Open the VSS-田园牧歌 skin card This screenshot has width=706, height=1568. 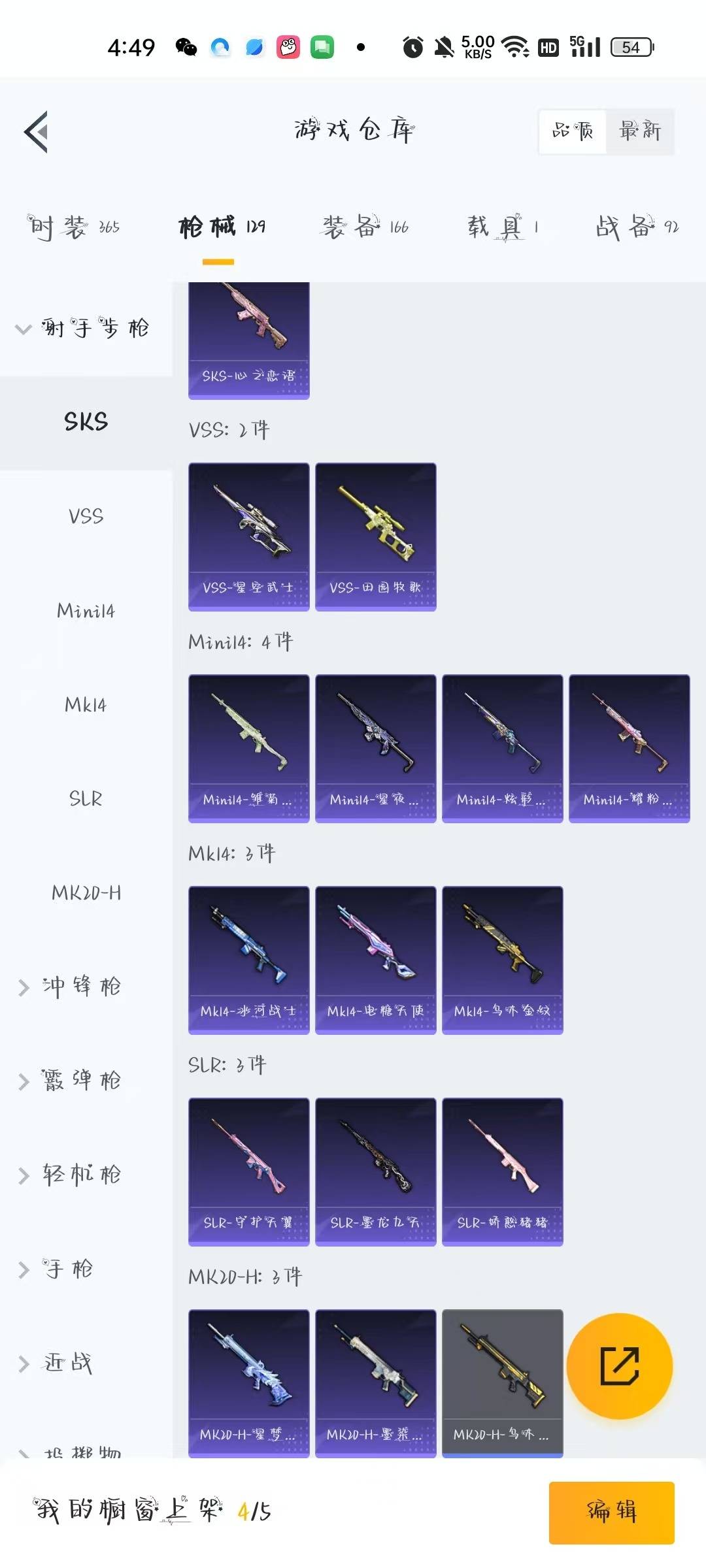(375, 536)
